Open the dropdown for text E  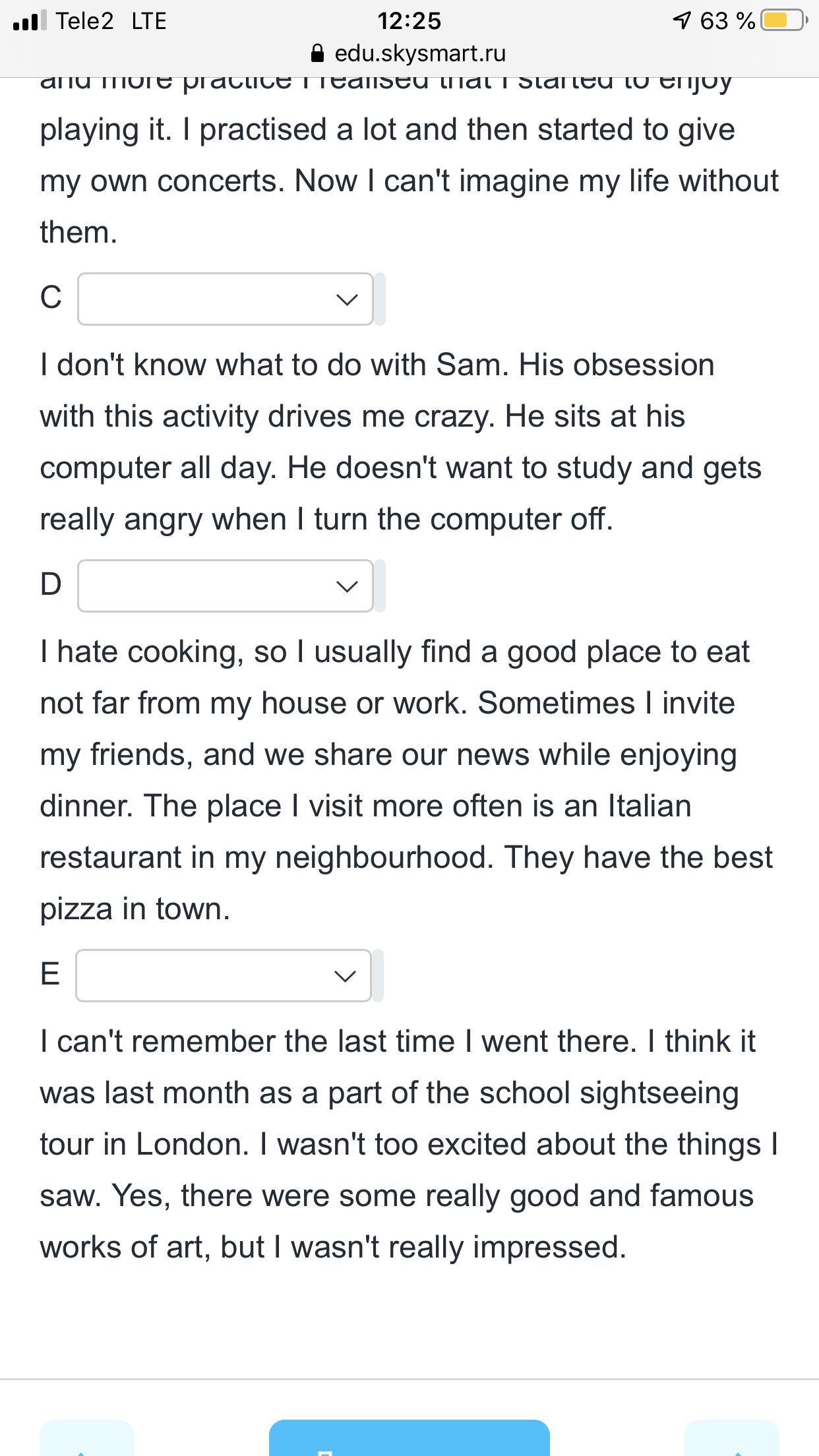224,975
